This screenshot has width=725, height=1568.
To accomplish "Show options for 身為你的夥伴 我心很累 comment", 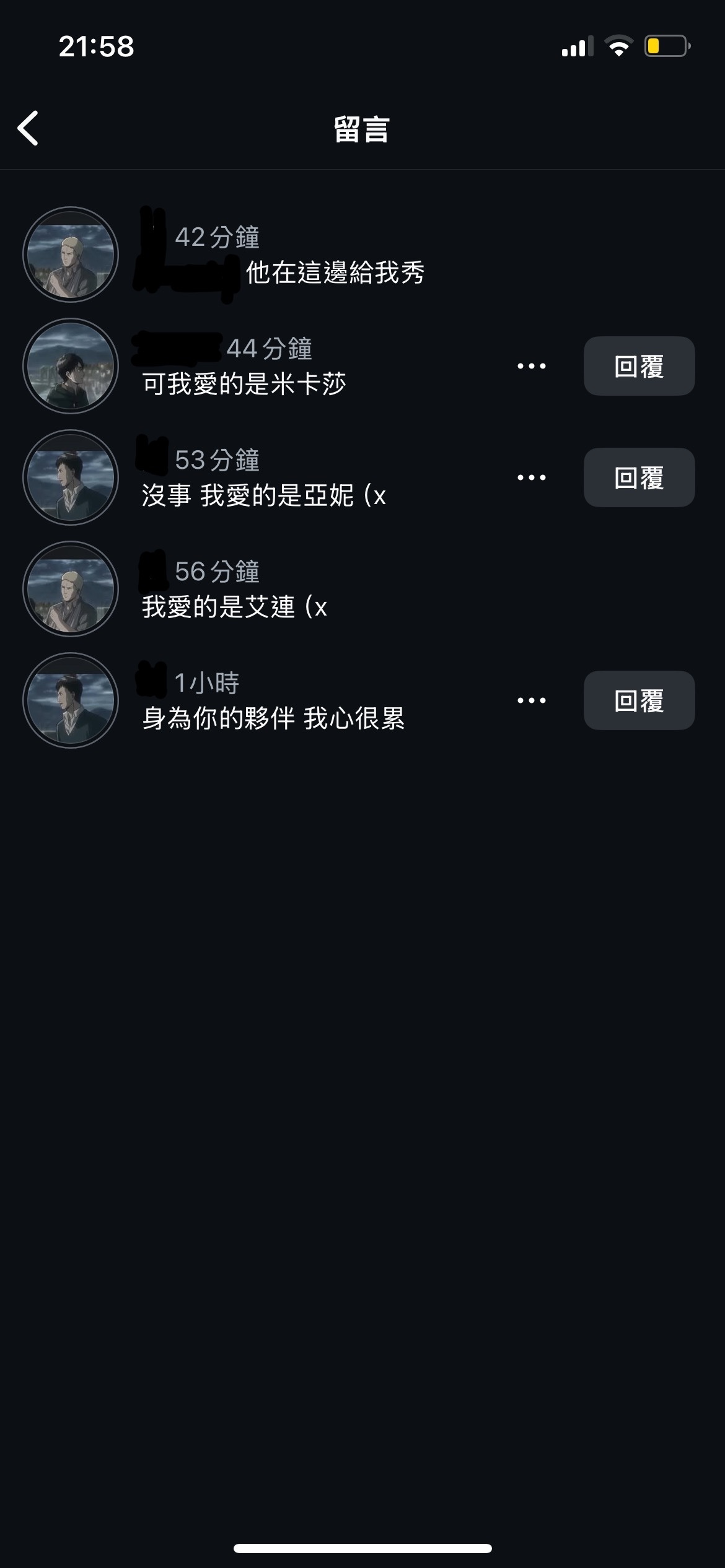I will (532, 700).
